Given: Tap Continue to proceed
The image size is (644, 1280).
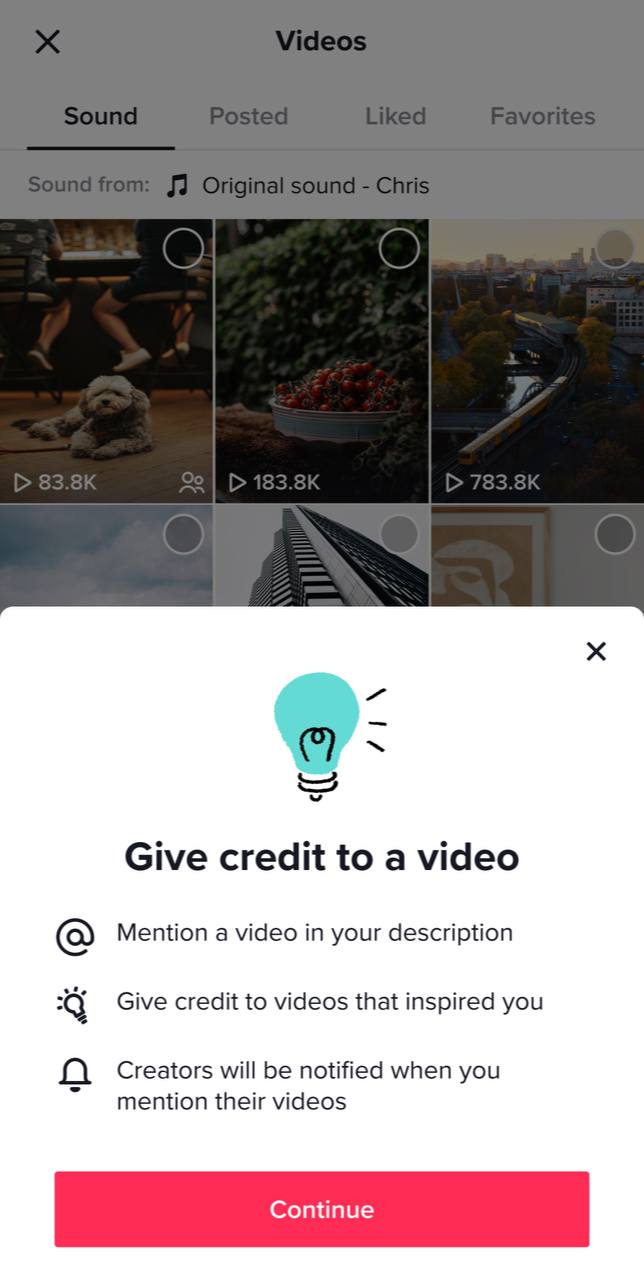Looking at the screenshot, I should 321,1209.
